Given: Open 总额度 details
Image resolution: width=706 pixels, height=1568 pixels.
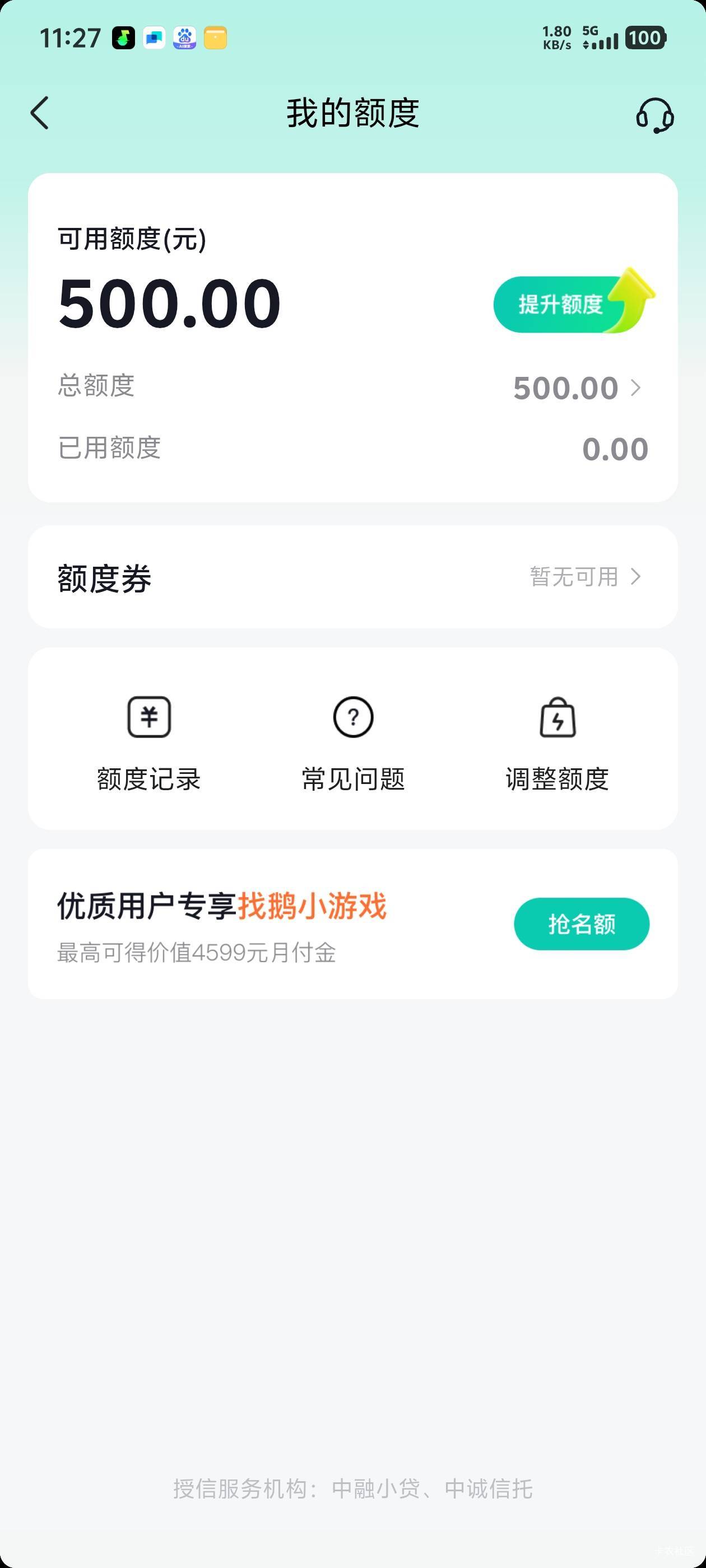Looking at the screenshot, I should pyautogui.click(x=576, y=388).
